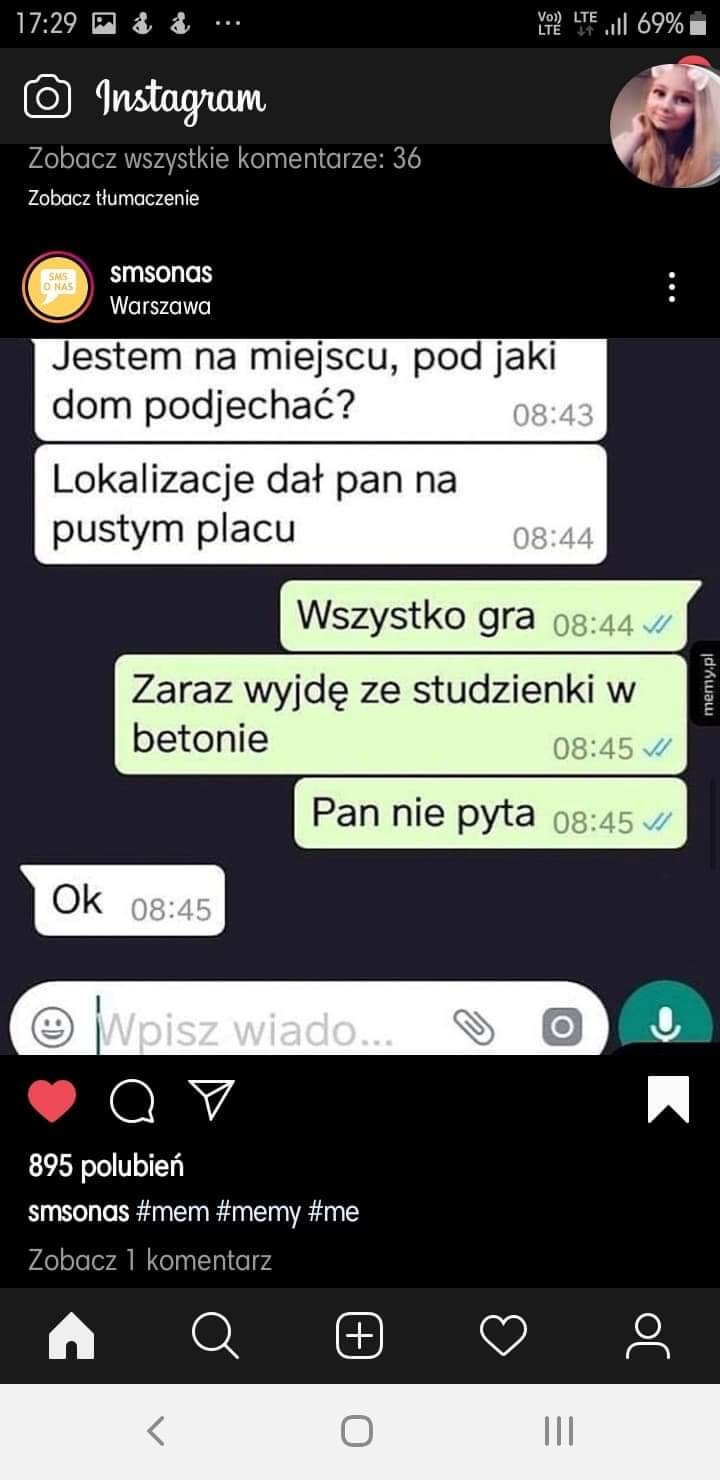
Task: View all 36 comments
Action: point(224,158)
